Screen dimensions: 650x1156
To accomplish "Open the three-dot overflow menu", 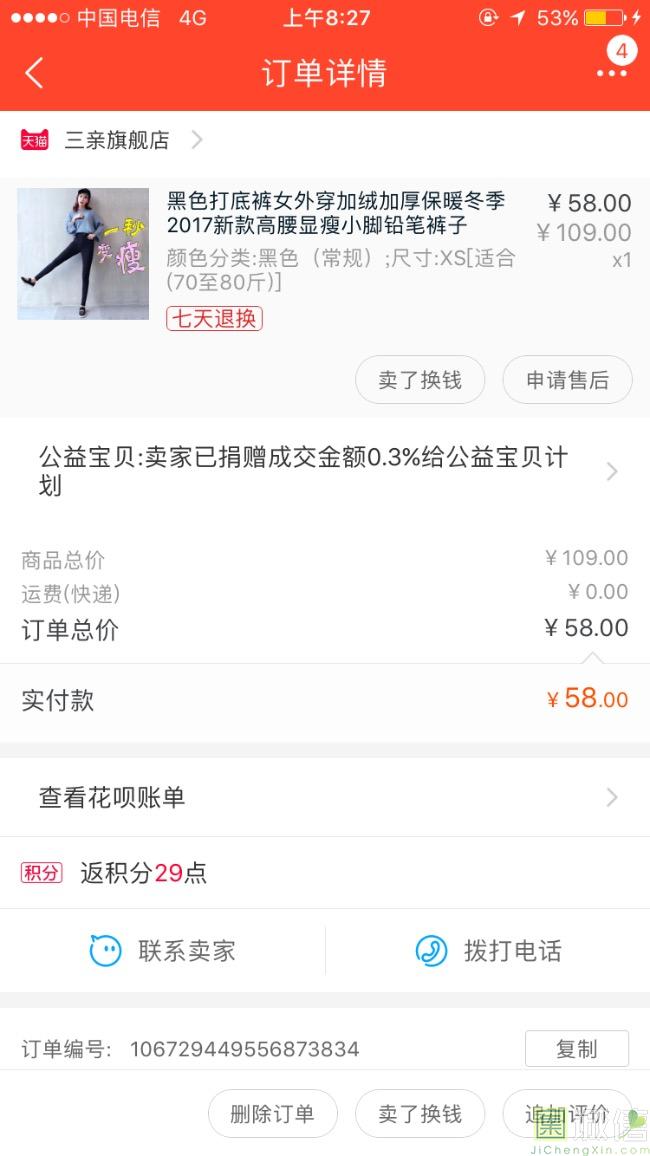I will coord(610,73).
